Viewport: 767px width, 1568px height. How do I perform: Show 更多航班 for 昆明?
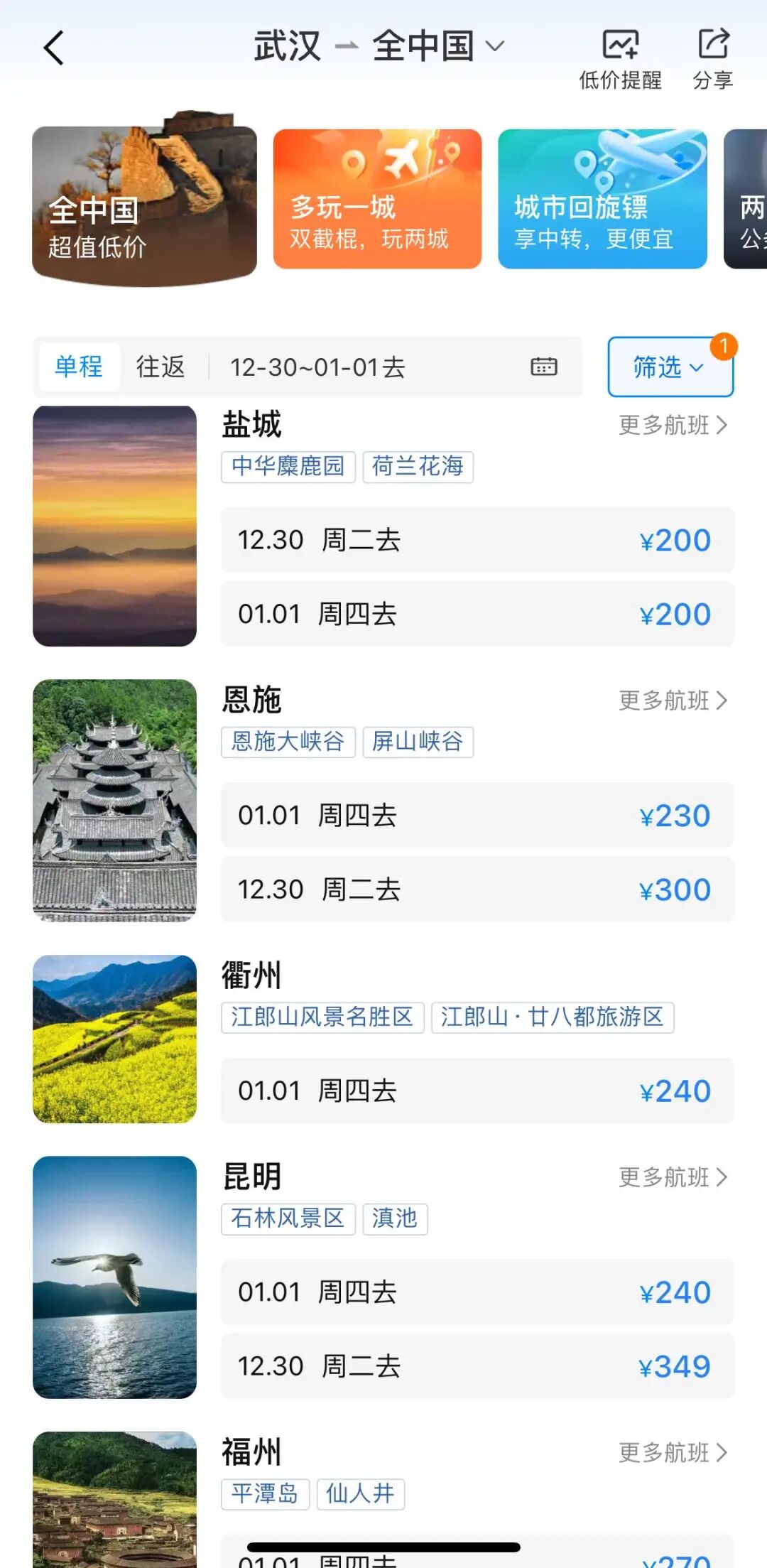673,1177
